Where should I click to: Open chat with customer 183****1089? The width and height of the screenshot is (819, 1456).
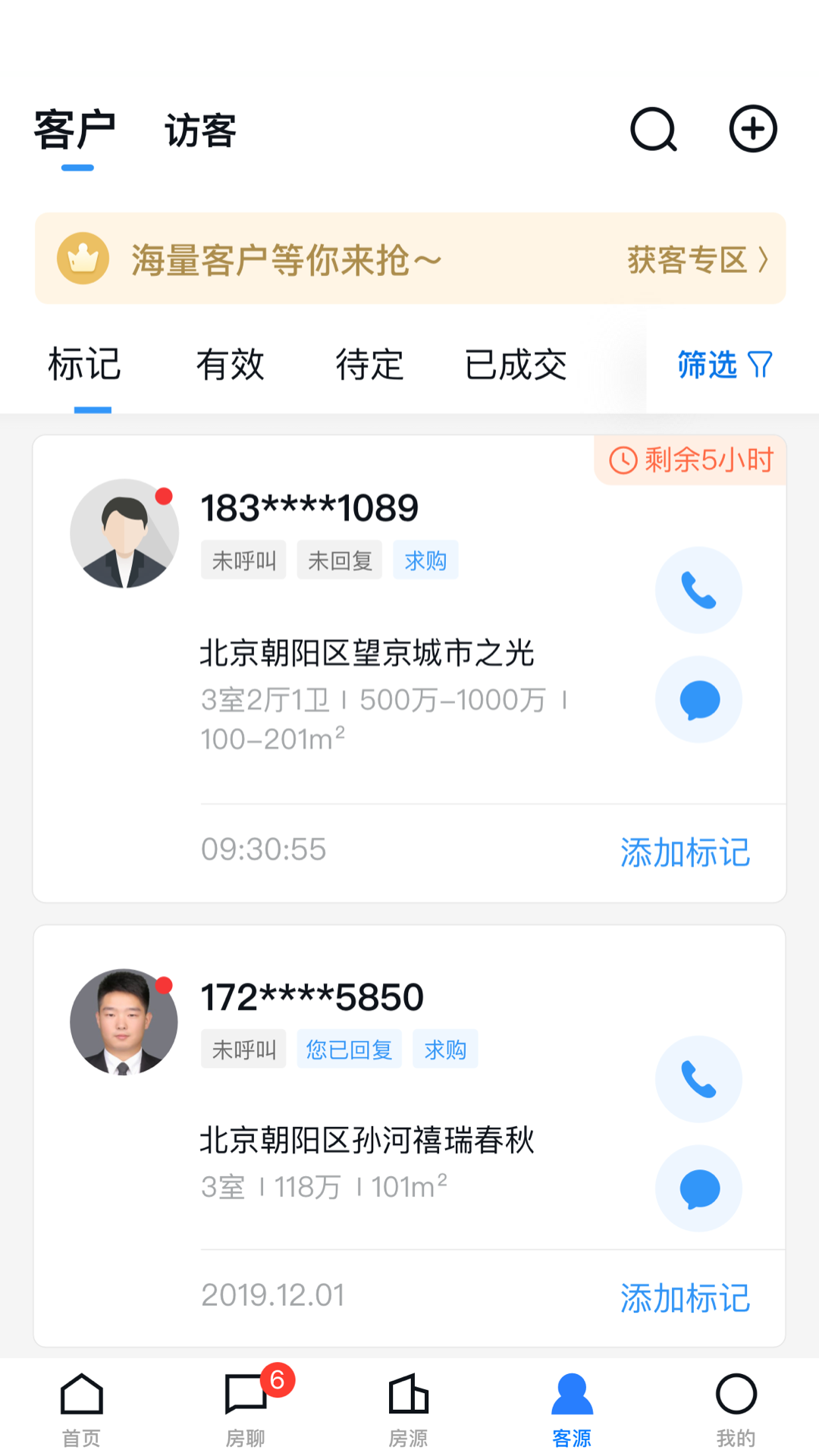[698, 700]
